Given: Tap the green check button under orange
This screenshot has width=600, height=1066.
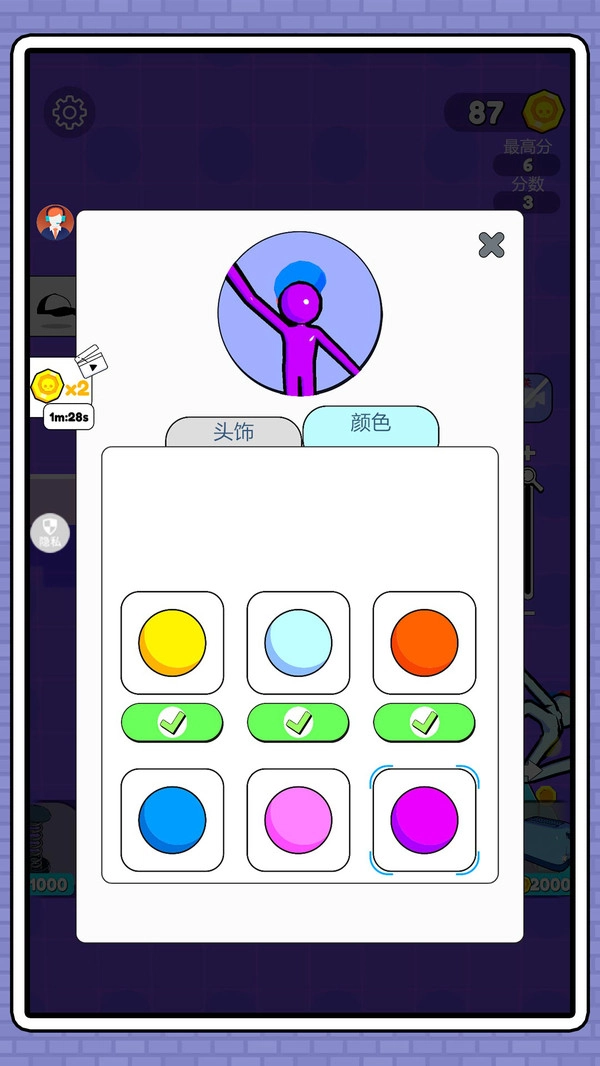Looking at the screenshot, I should pos(424,722).
